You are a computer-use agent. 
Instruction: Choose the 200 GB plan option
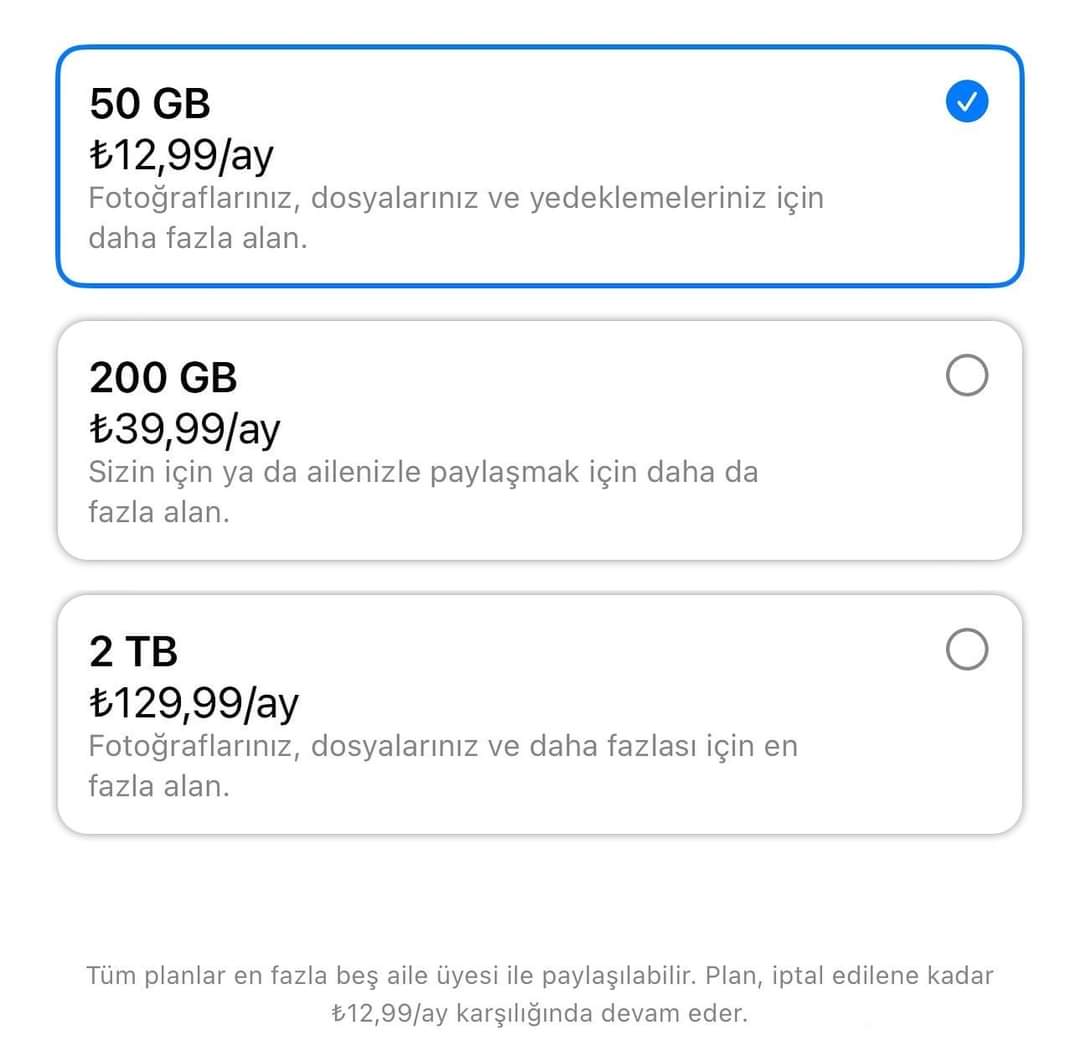tap(966, 376)
